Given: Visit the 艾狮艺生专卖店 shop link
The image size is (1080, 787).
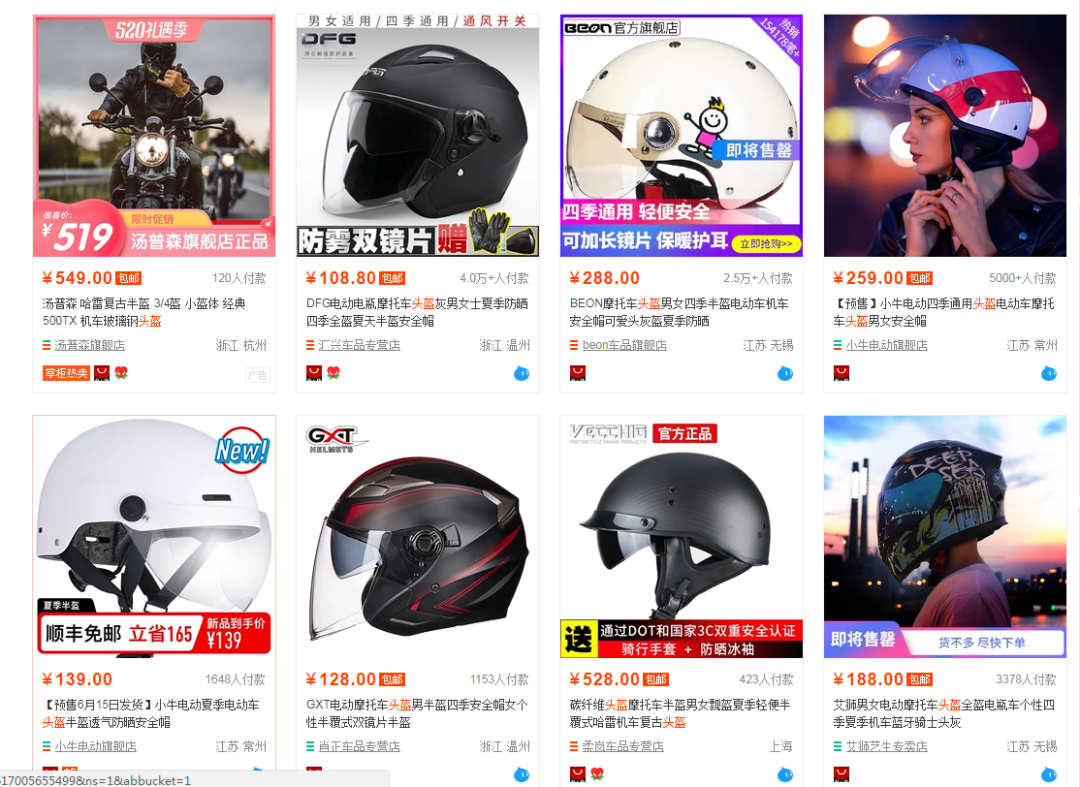Looking at the screenshot, I should [x=886, y=746].
